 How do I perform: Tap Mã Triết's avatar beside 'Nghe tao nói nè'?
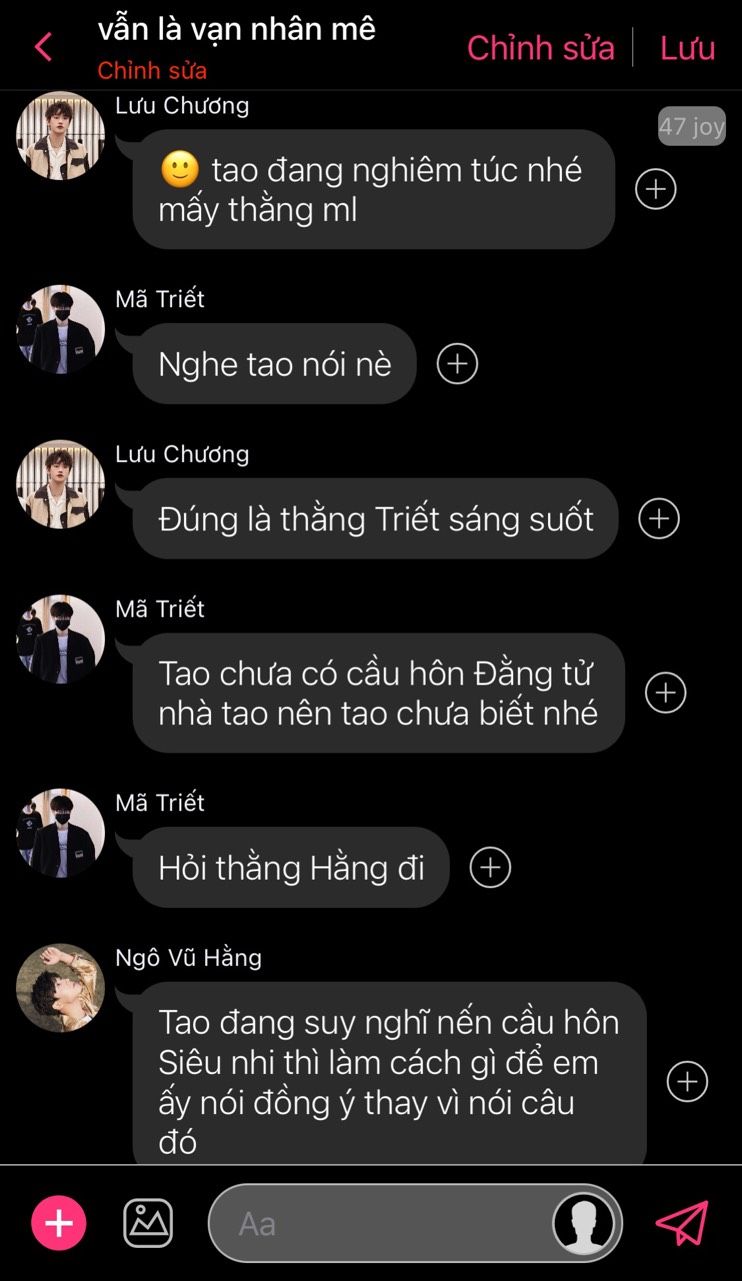(60, 329)
